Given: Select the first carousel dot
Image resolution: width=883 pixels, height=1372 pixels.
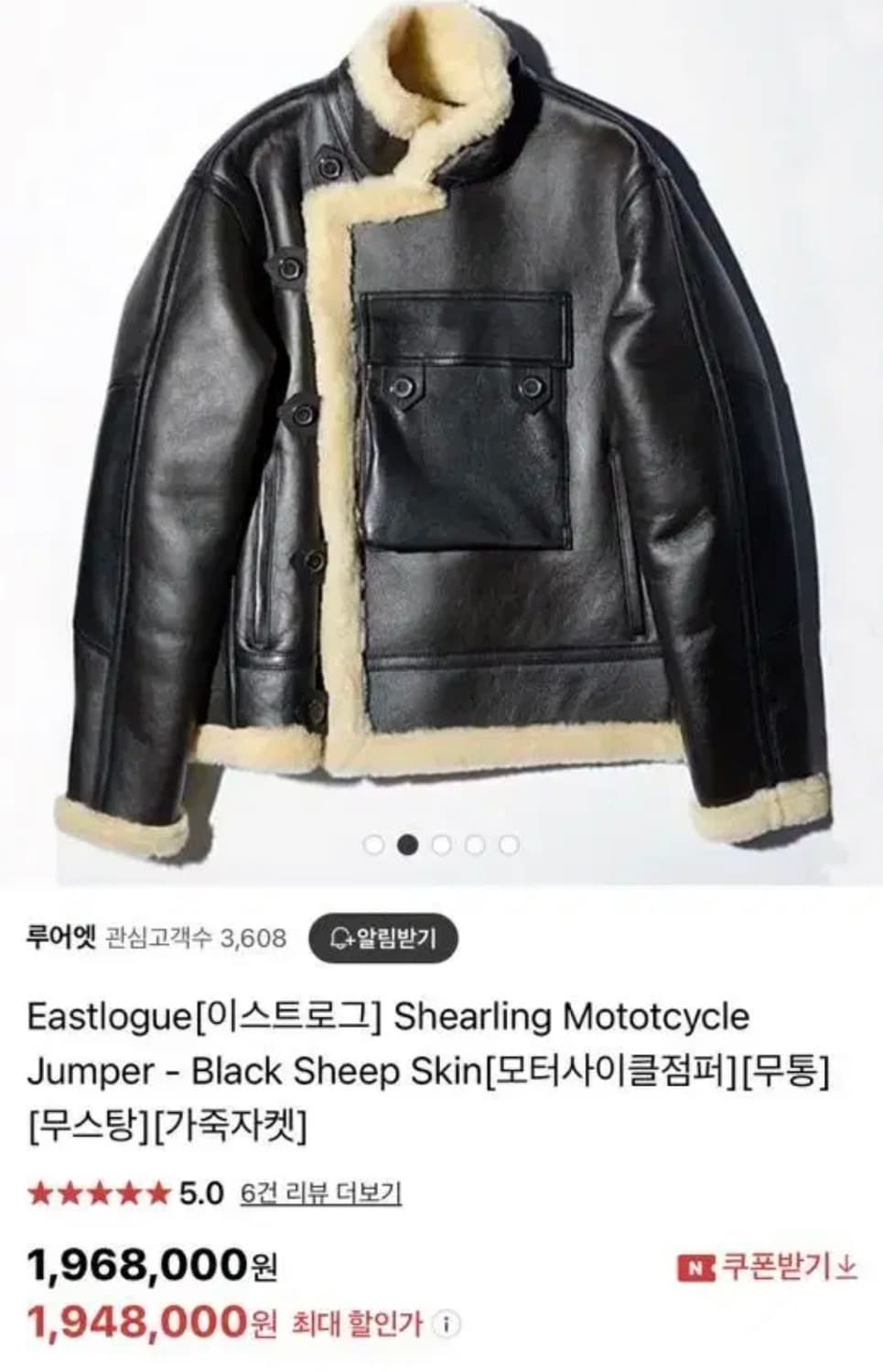Looking at the screenshot, I should point(374,846).
